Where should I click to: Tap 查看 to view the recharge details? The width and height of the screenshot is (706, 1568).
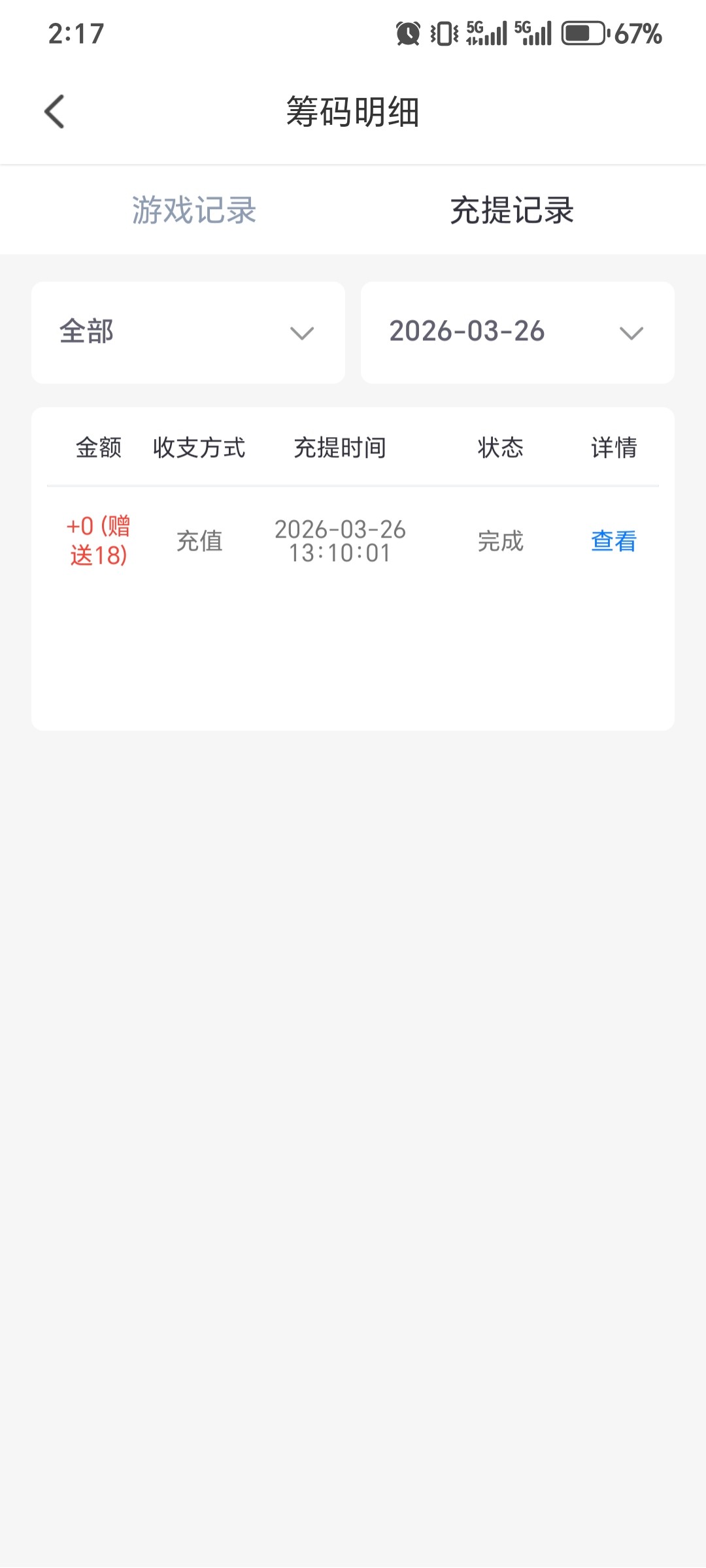click(x=613, y=541)
